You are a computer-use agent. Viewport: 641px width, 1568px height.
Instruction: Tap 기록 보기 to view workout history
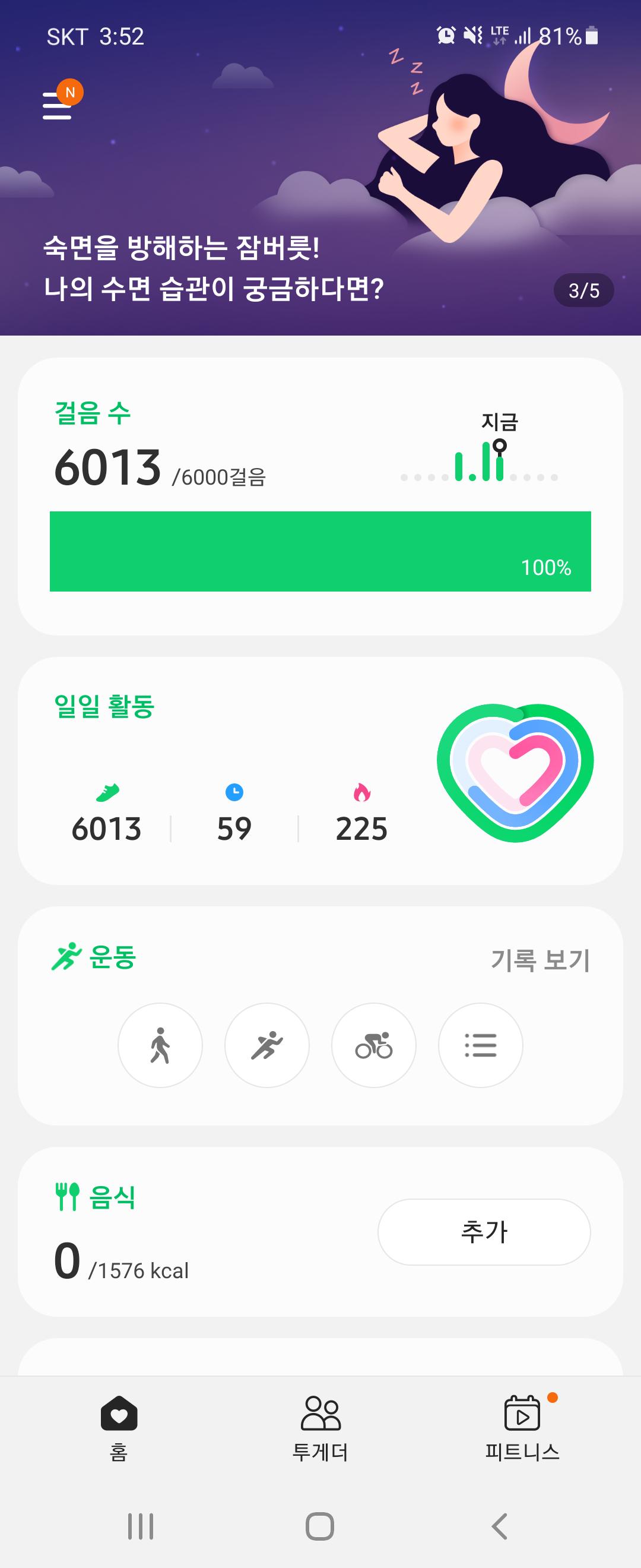coord(540,960)
